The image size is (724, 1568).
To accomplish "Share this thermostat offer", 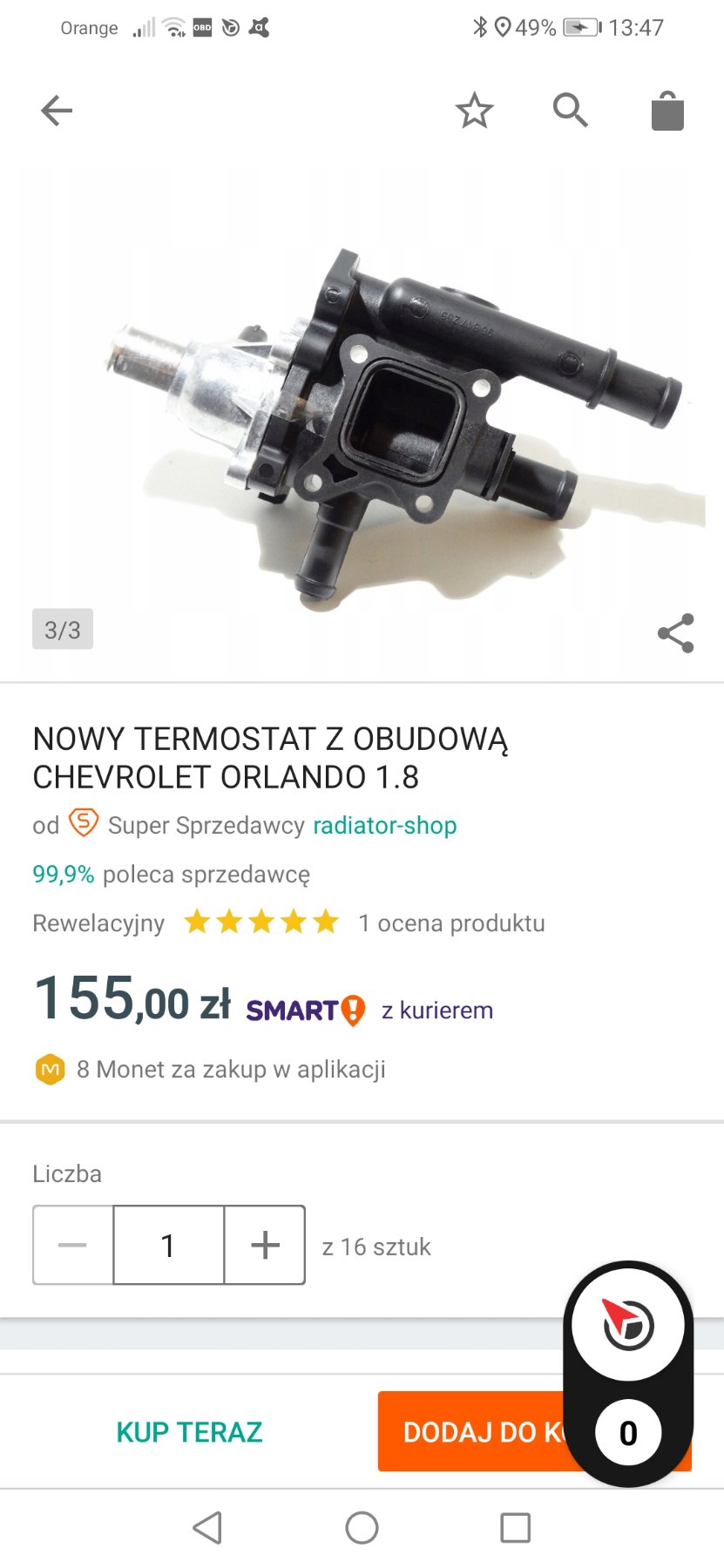I will click(675, 633).
